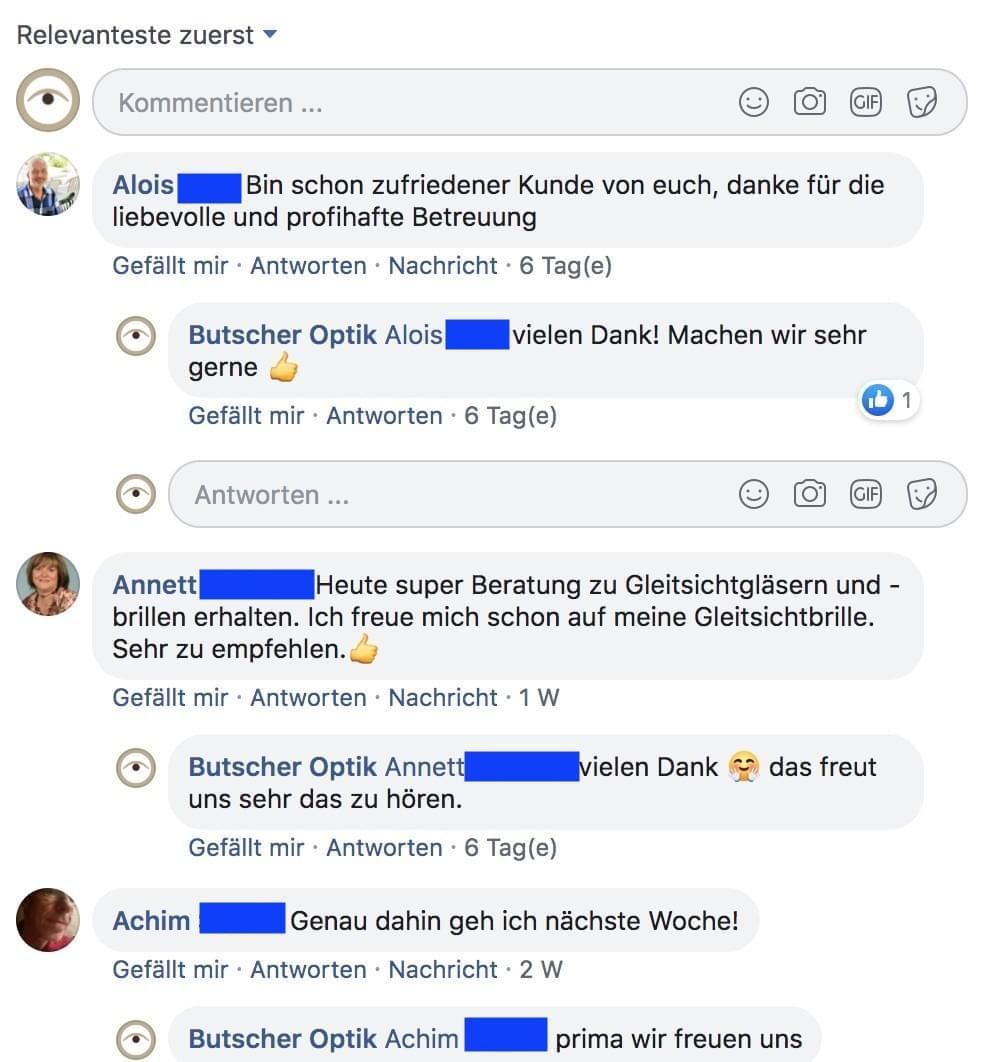Open the like reaction count on Butscher Optik's reply
984x1062 pixels.
click(889, 401)
